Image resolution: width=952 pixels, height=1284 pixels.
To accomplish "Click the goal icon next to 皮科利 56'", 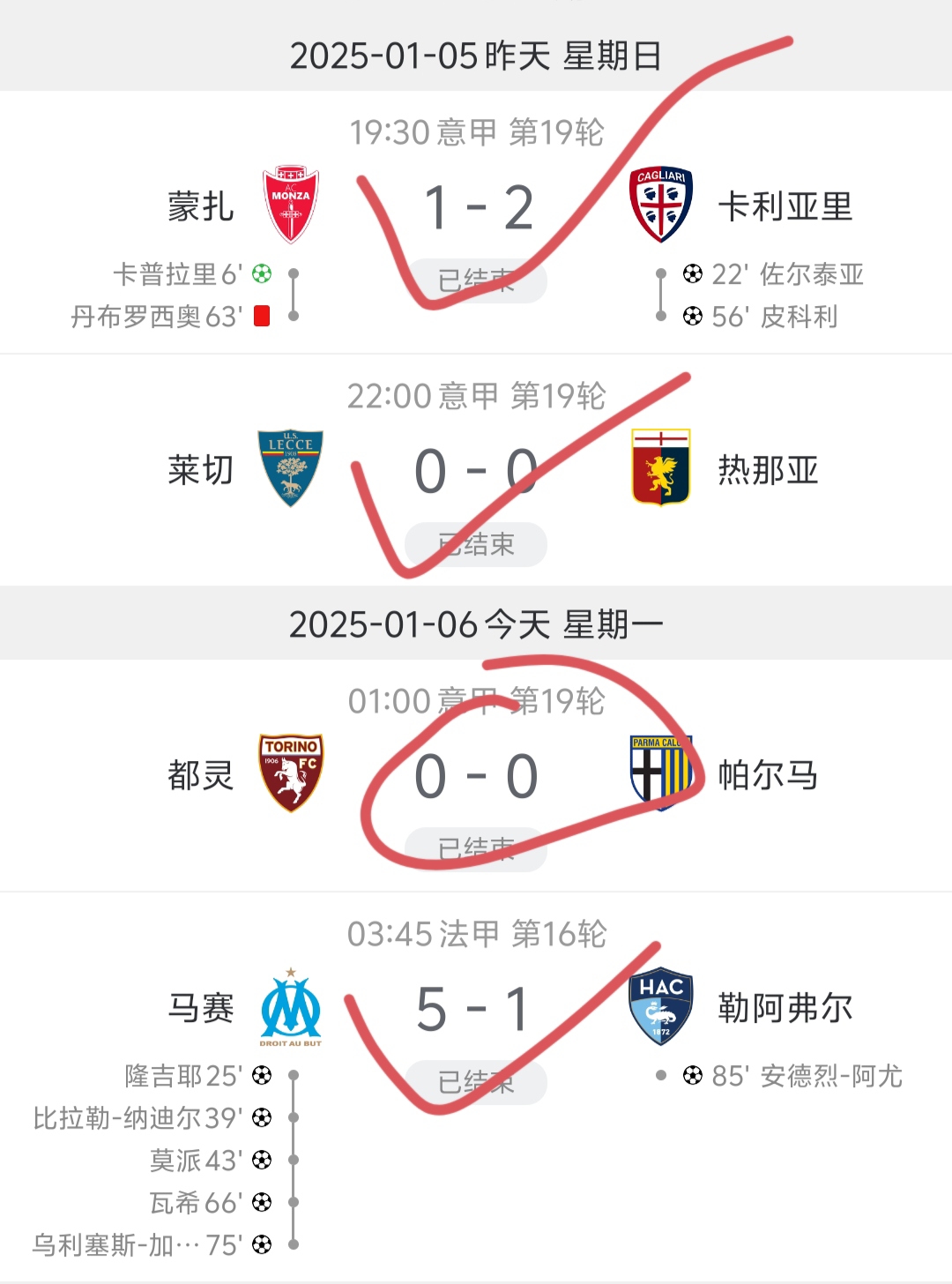I will coord(691,317).
